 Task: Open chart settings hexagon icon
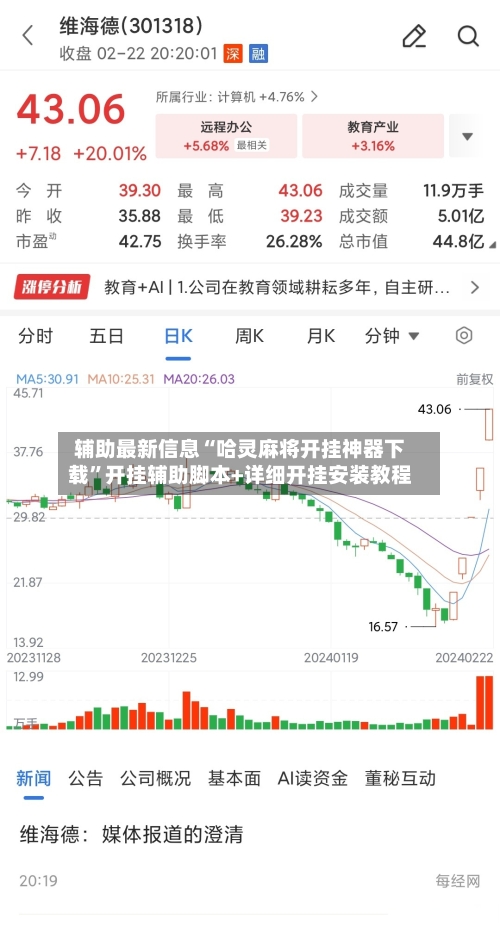[464, 335]
